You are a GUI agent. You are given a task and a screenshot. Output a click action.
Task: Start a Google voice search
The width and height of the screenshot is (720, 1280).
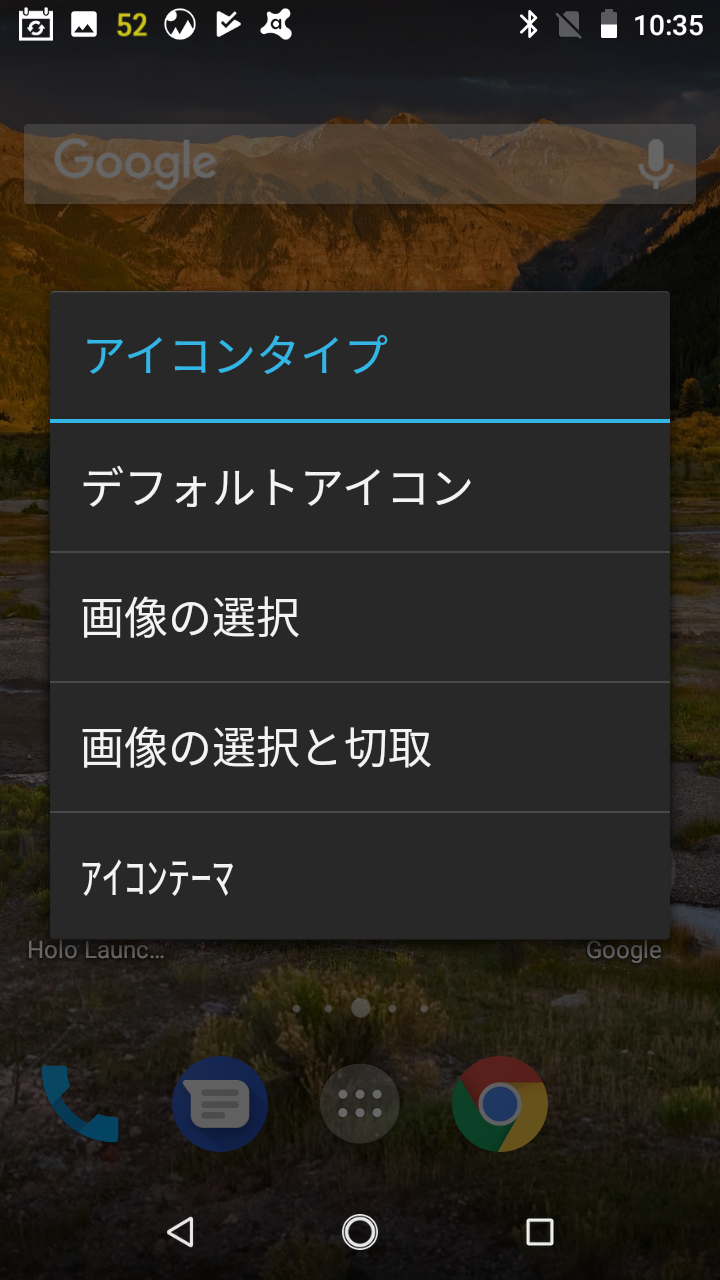[x=655, y=163]
